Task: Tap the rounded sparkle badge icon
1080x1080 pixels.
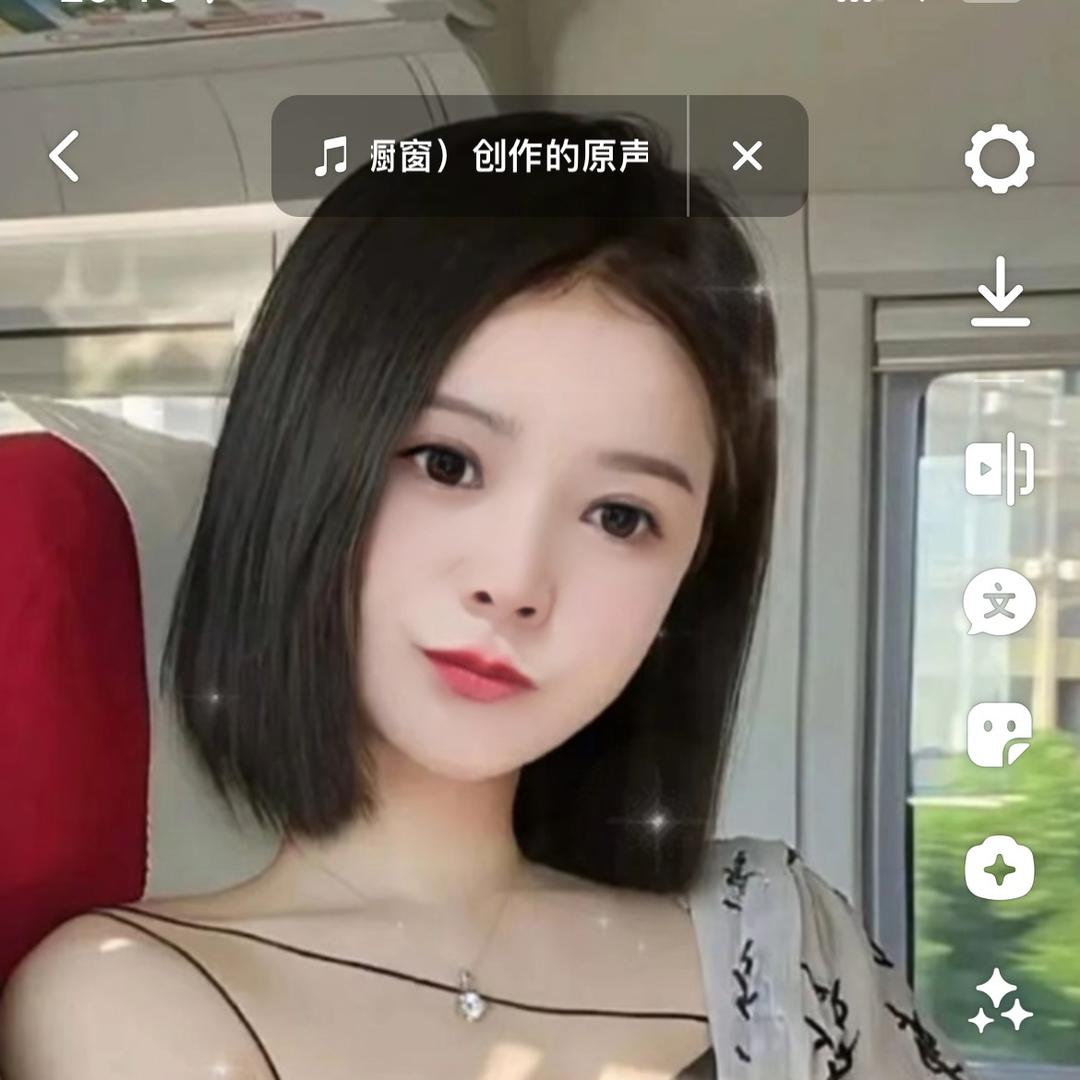Action: [999, 866]
